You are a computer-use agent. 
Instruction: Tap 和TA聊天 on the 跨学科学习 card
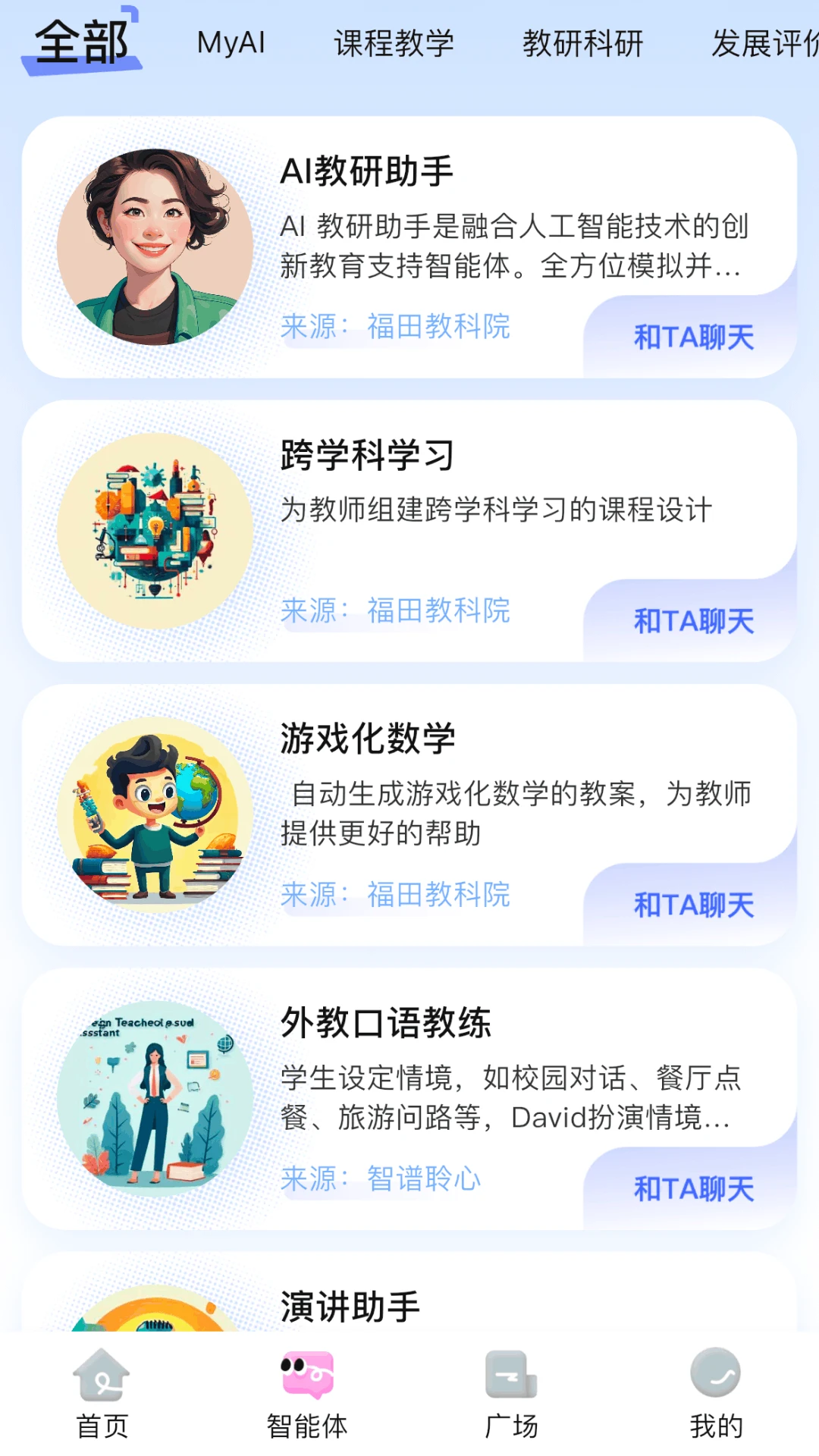coord(692,622)
